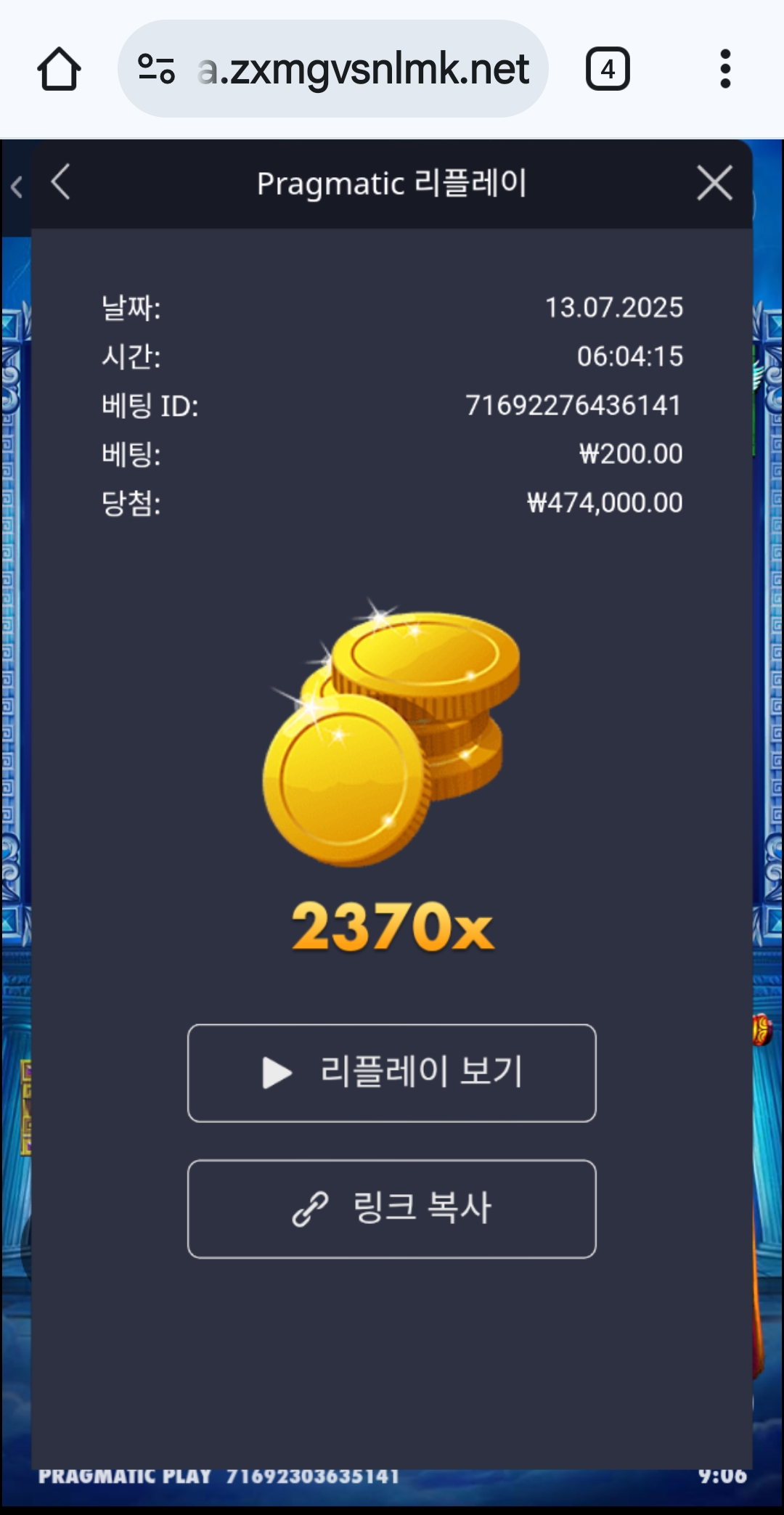Go back in the Pragmatic replay dialog

(x=61, y=181)
